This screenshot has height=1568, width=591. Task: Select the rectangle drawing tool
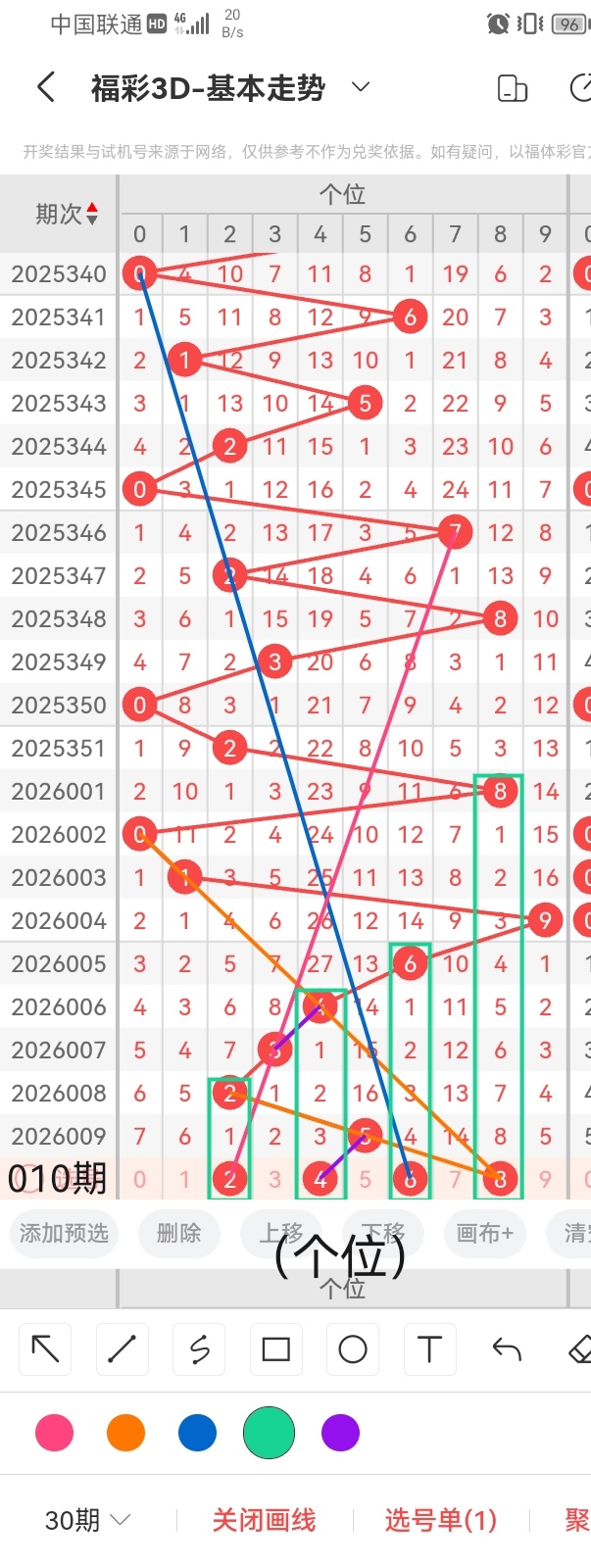point(275,1349)
